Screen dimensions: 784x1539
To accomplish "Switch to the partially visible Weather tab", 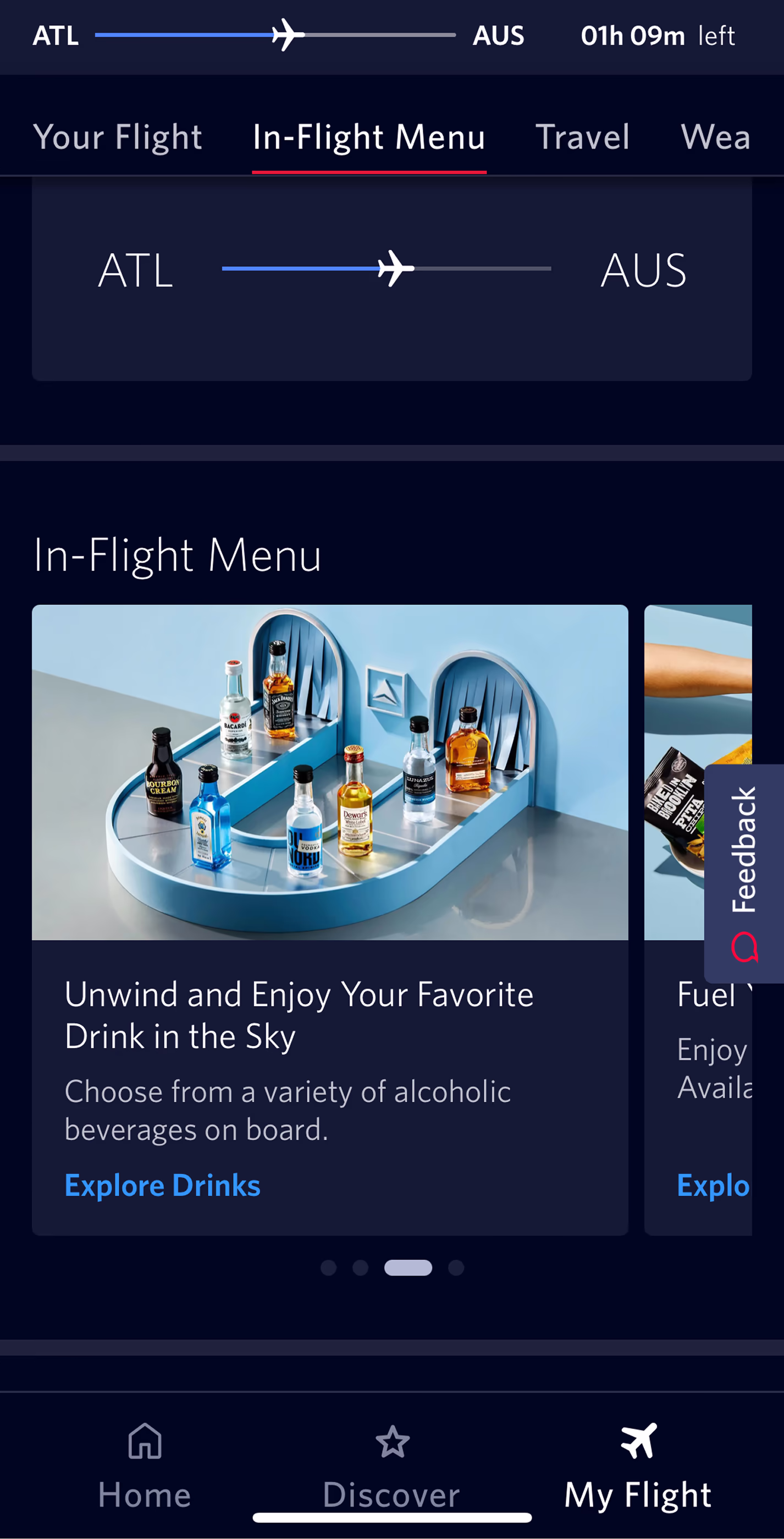I will [715, 137].
